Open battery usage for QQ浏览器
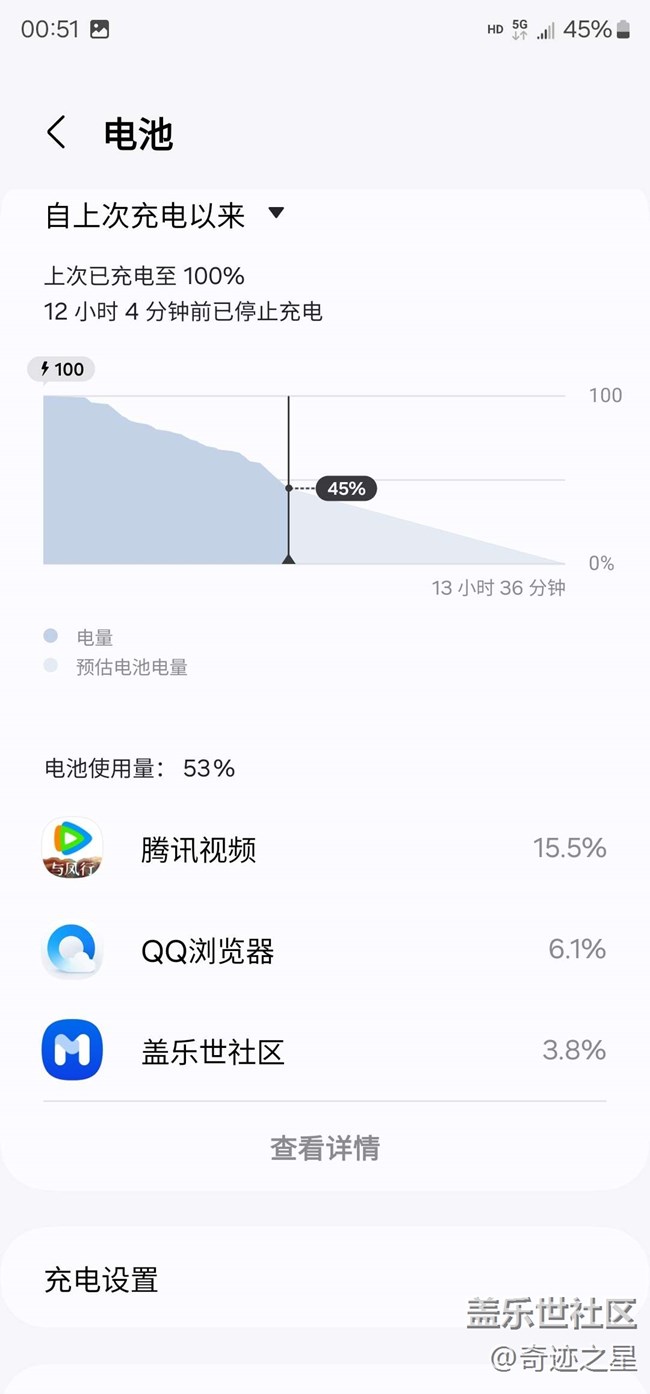650x1394 pixels. [325, 950]
